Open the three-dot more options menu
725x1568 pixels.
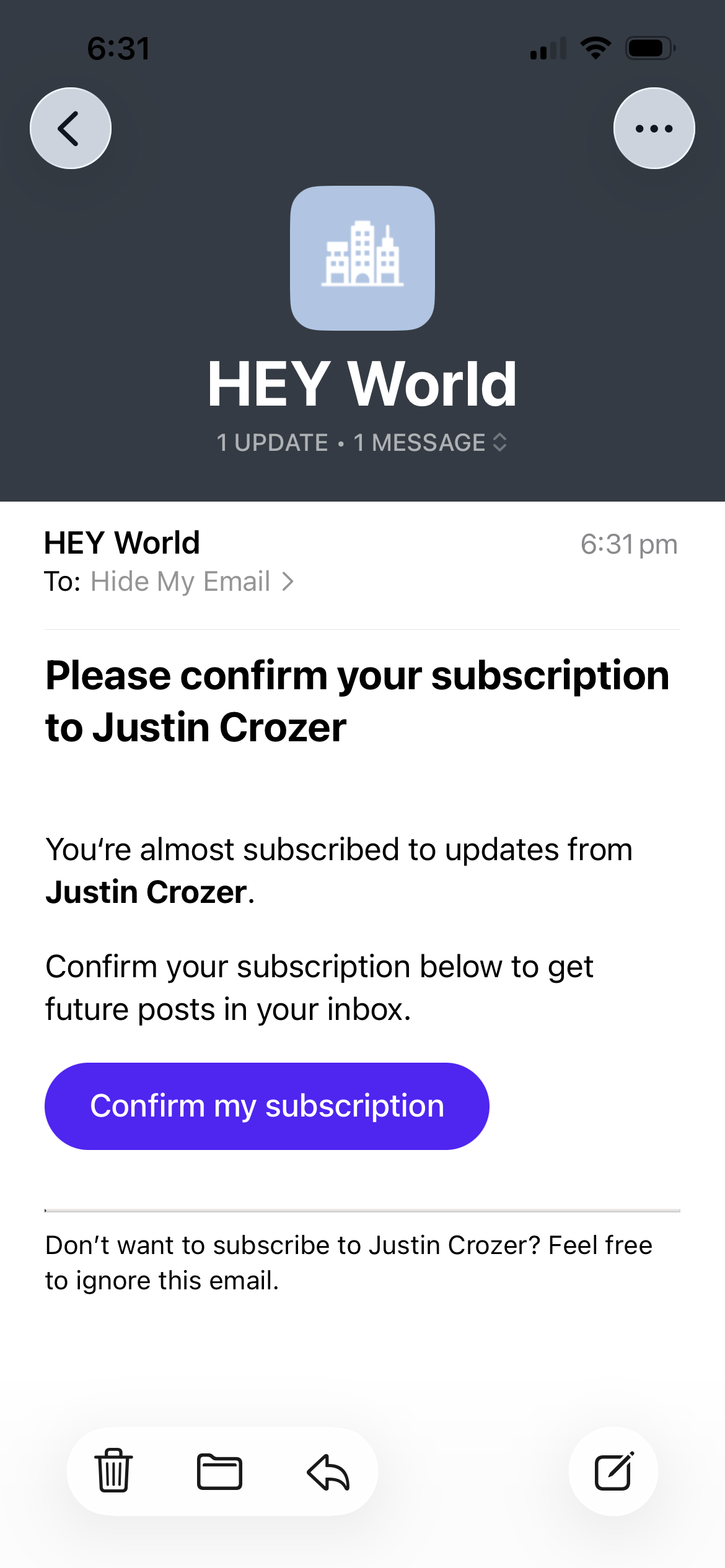654,128
